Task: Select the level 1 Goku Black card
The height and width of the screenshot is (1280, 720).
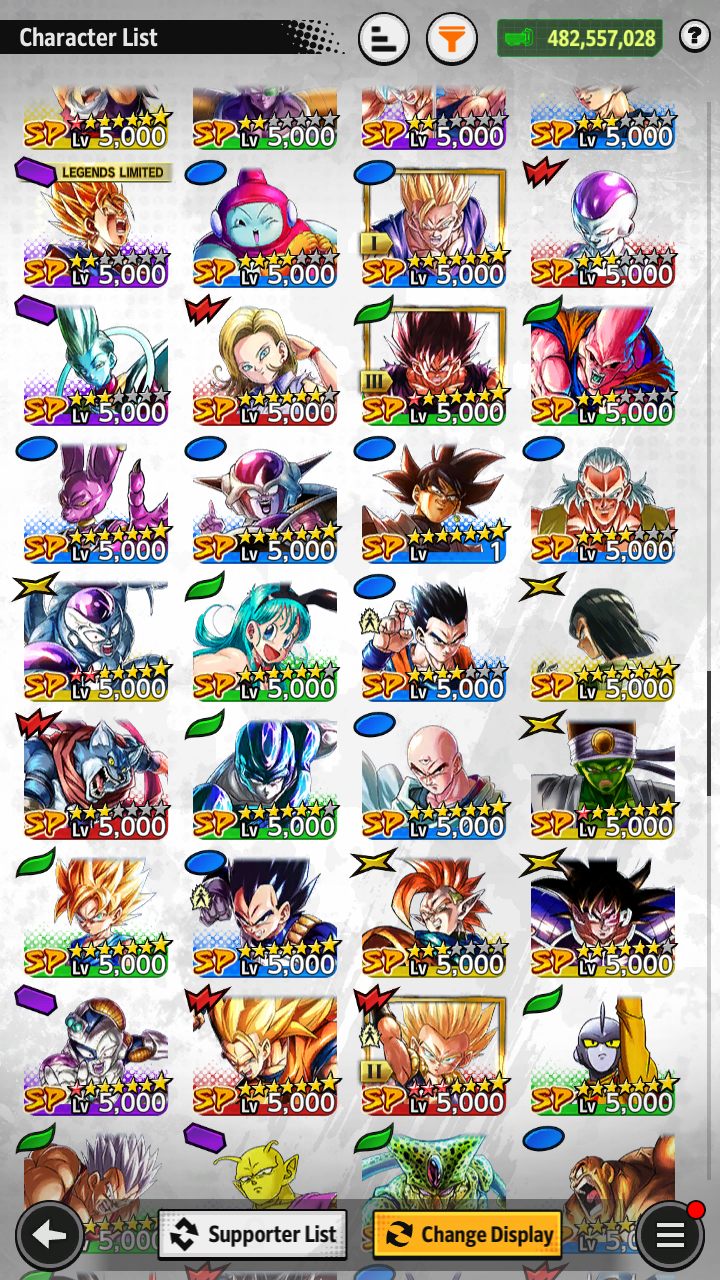Action: pos(434,501)
